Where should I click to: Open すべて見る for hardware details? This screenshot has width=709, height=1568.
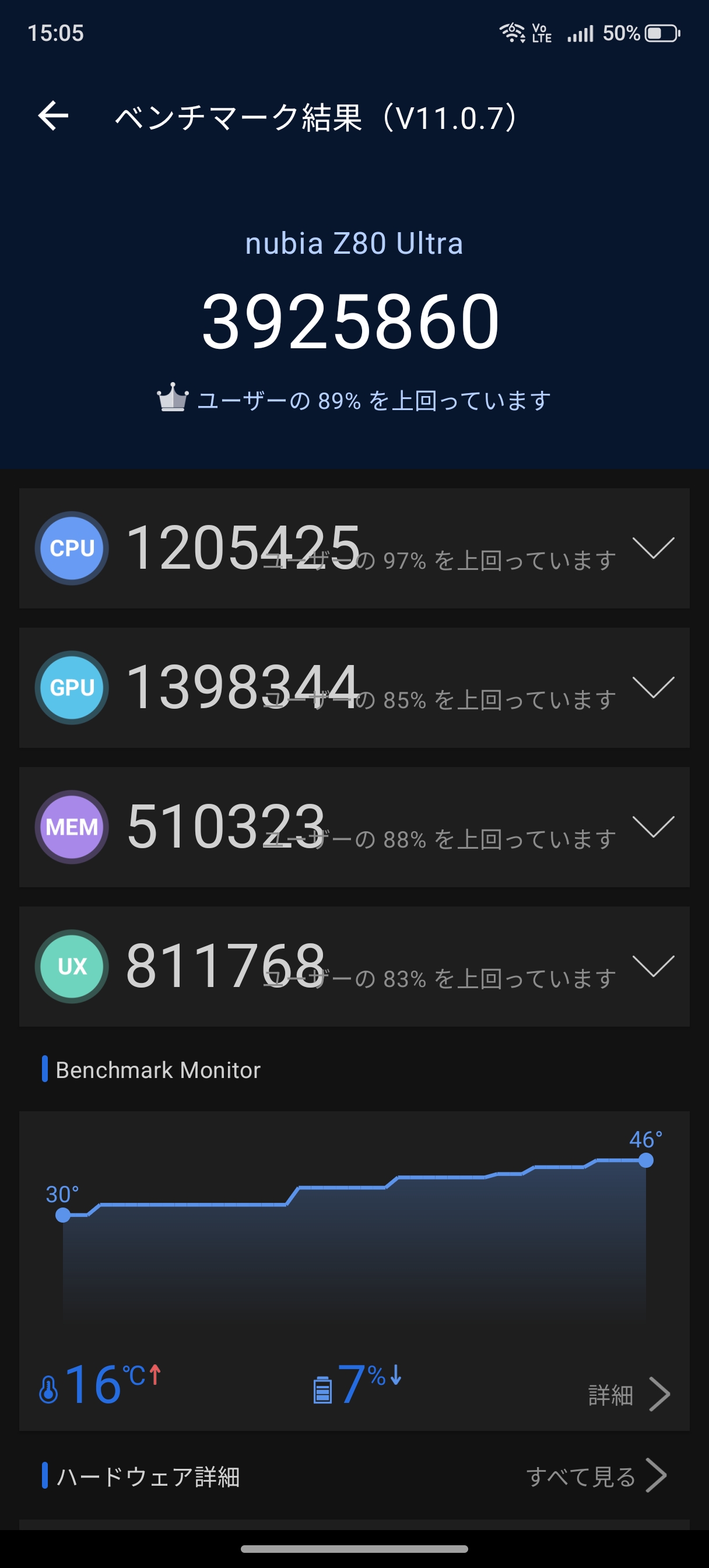[595, 1476]
